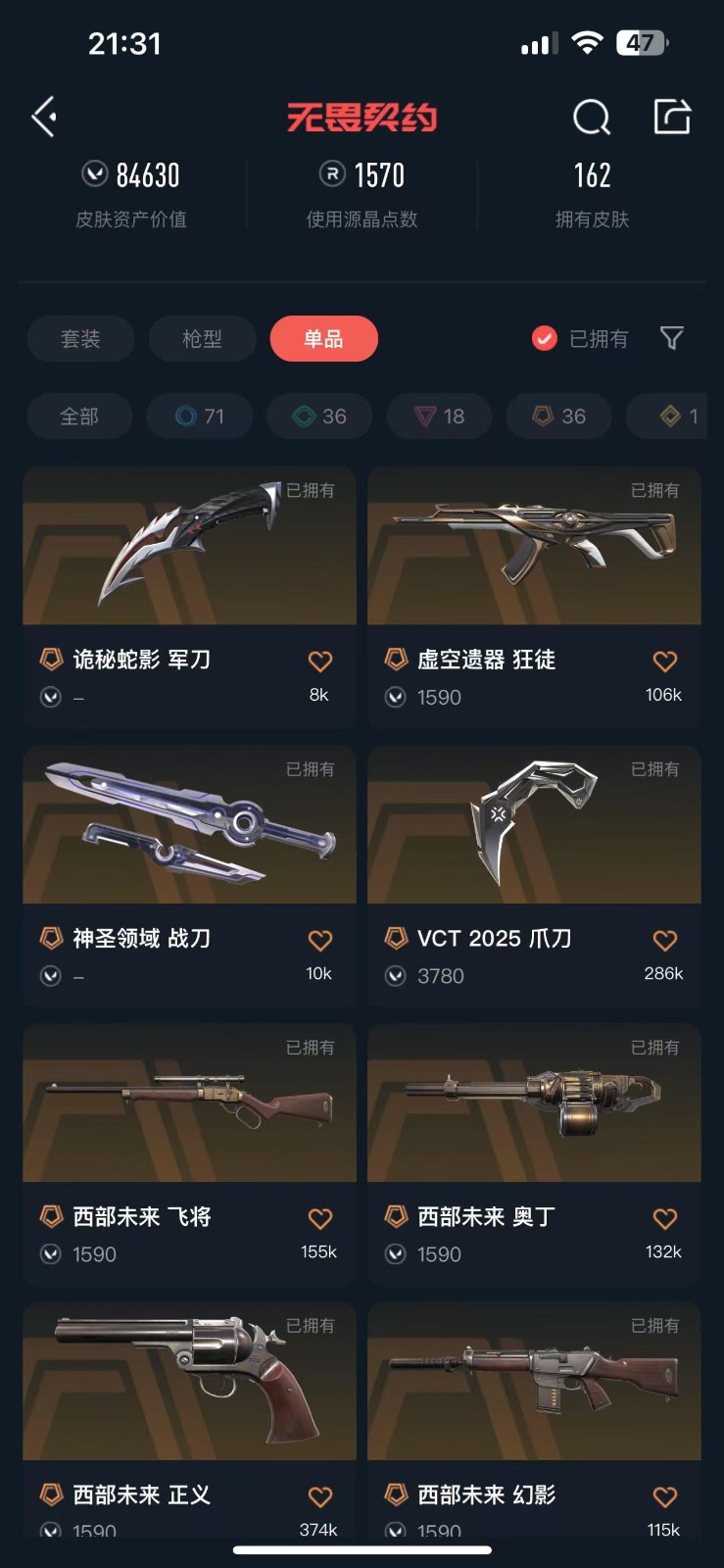Open the 西部未来 正义 skin card

click(189, 1384)
